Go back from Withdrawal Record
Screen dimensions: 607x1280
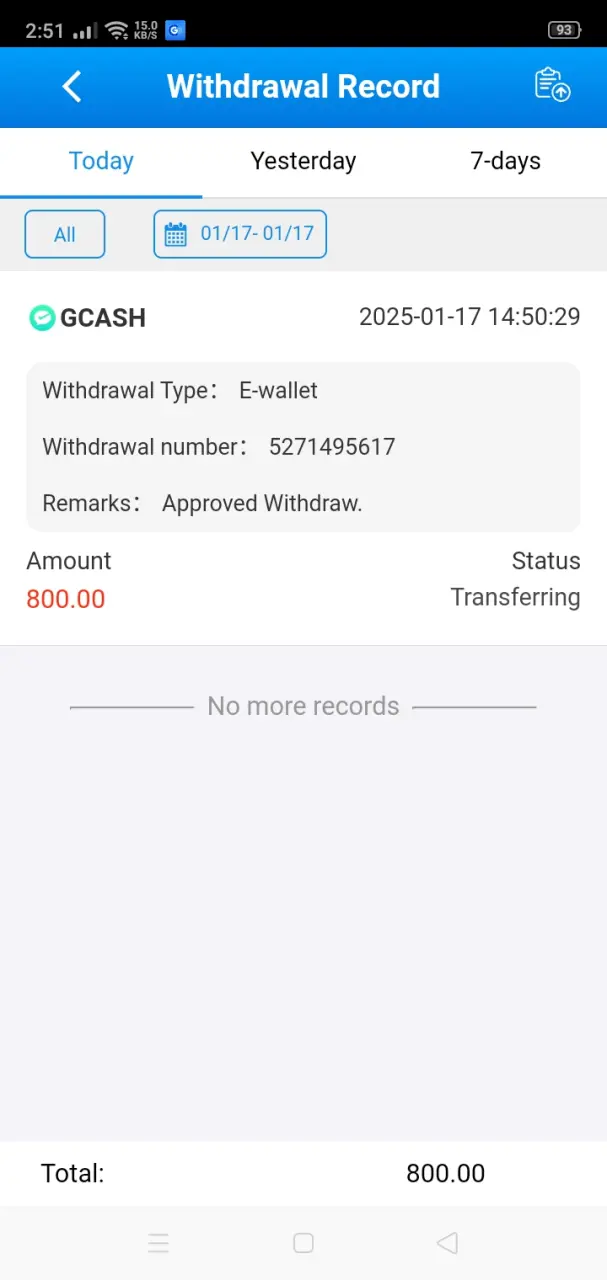tap(72, 87)
